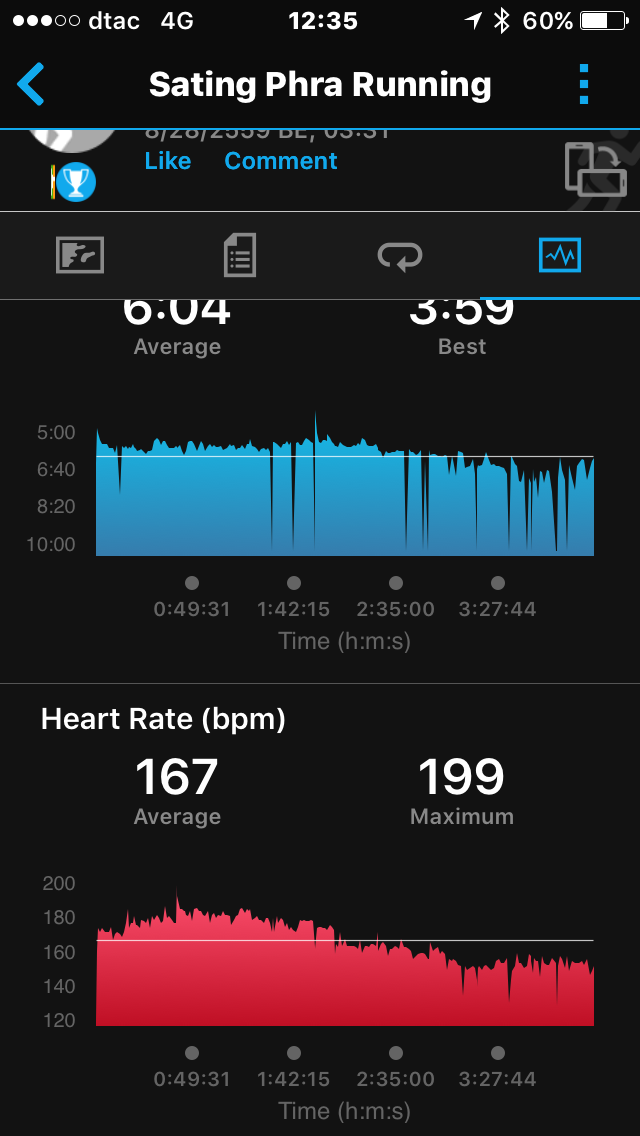The width and height of the screenshot is (640, 1136).
Task: Tap the trophy badge icon
Action: coord(75,182)
